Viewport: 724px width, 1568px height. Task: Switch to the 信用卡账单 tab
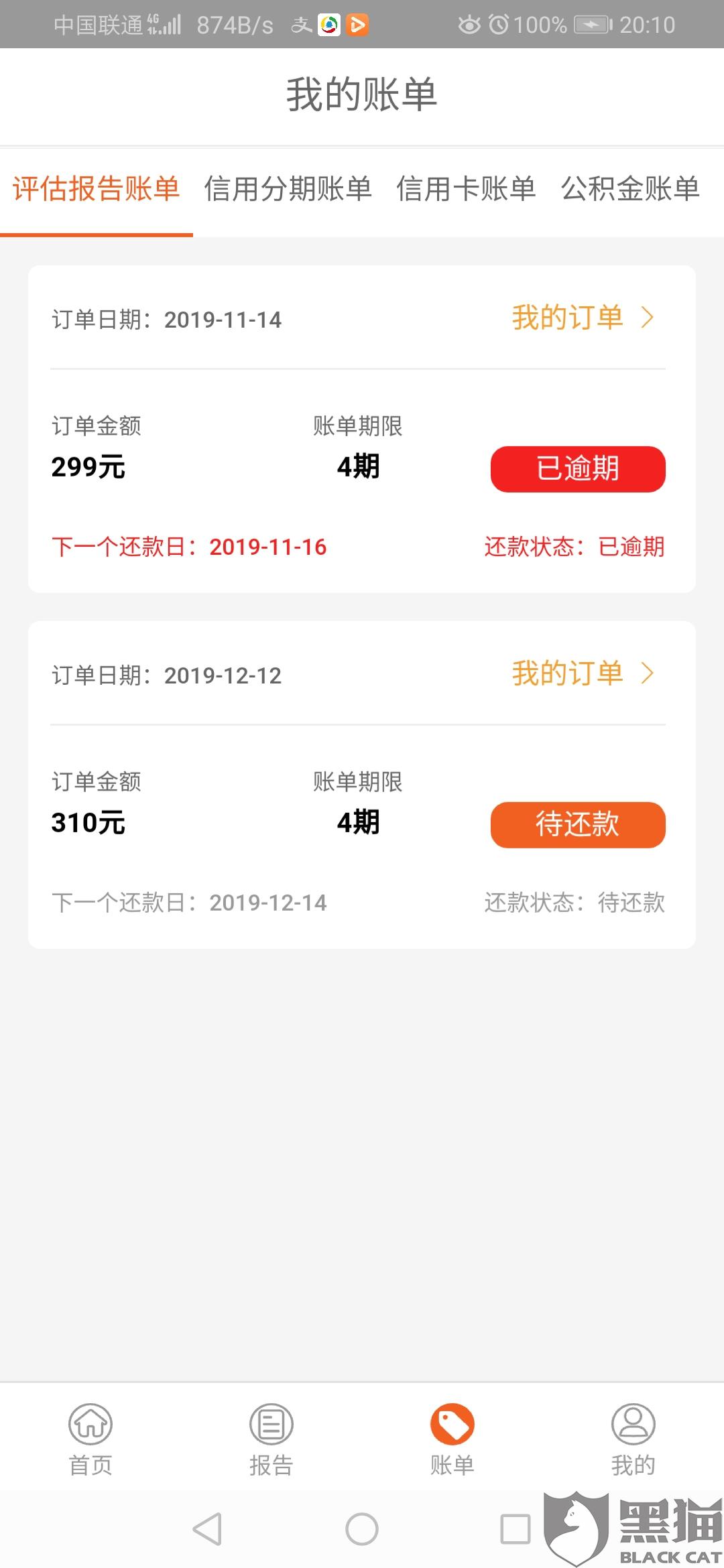466,189
